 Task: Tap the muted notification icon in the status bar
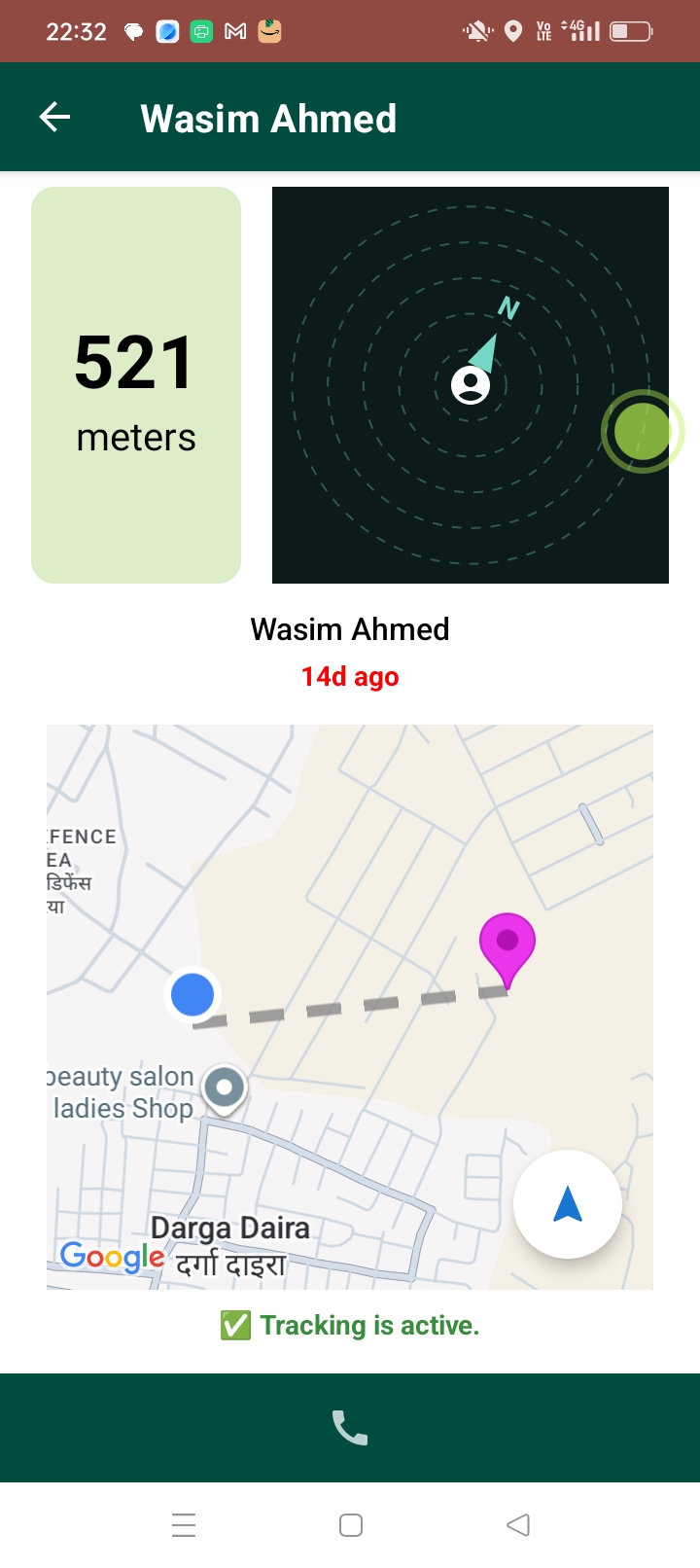[475, 30]
